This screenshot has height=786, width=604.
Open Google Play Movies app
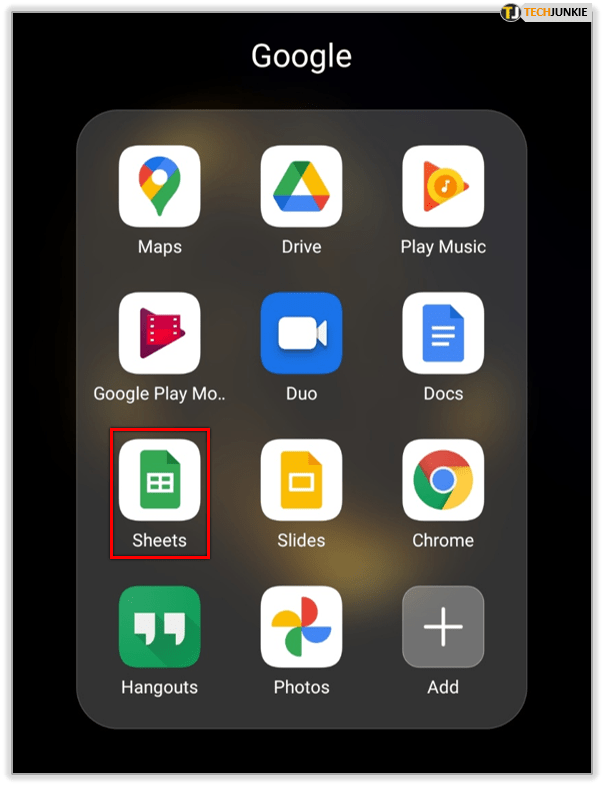pos(159,333)
